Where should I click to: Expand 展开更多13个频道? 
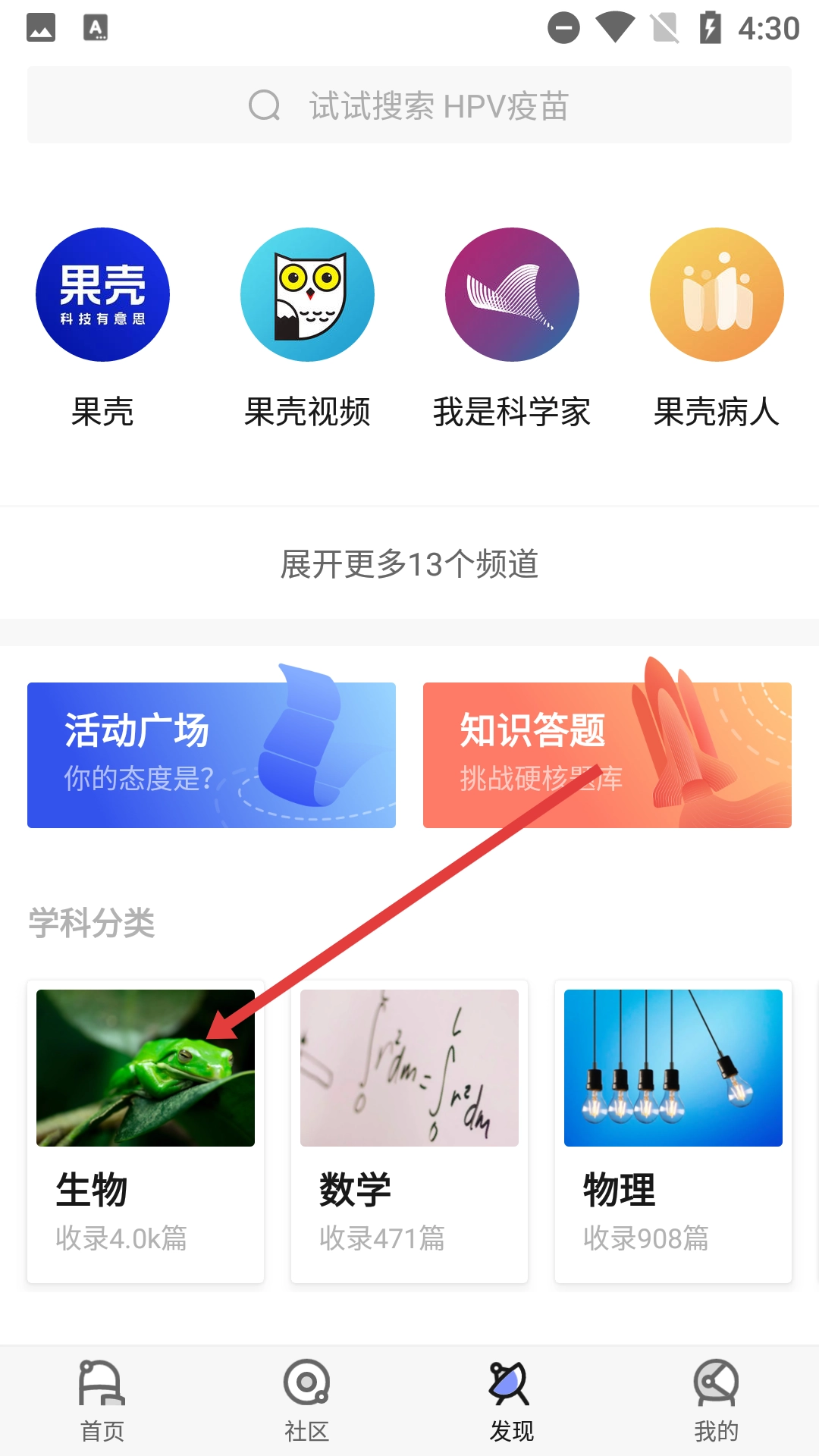coord(409,564)
